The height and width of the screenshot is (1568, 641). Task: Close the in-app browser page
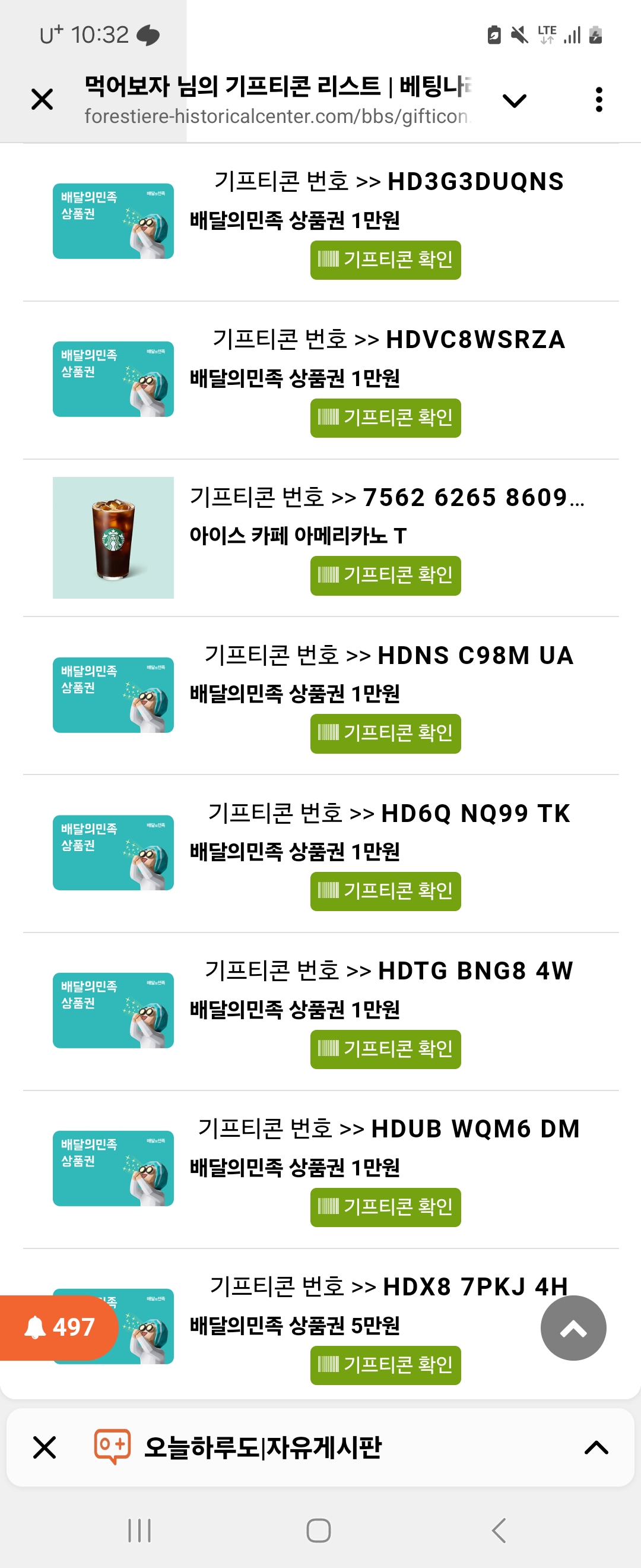coord(42,99)
